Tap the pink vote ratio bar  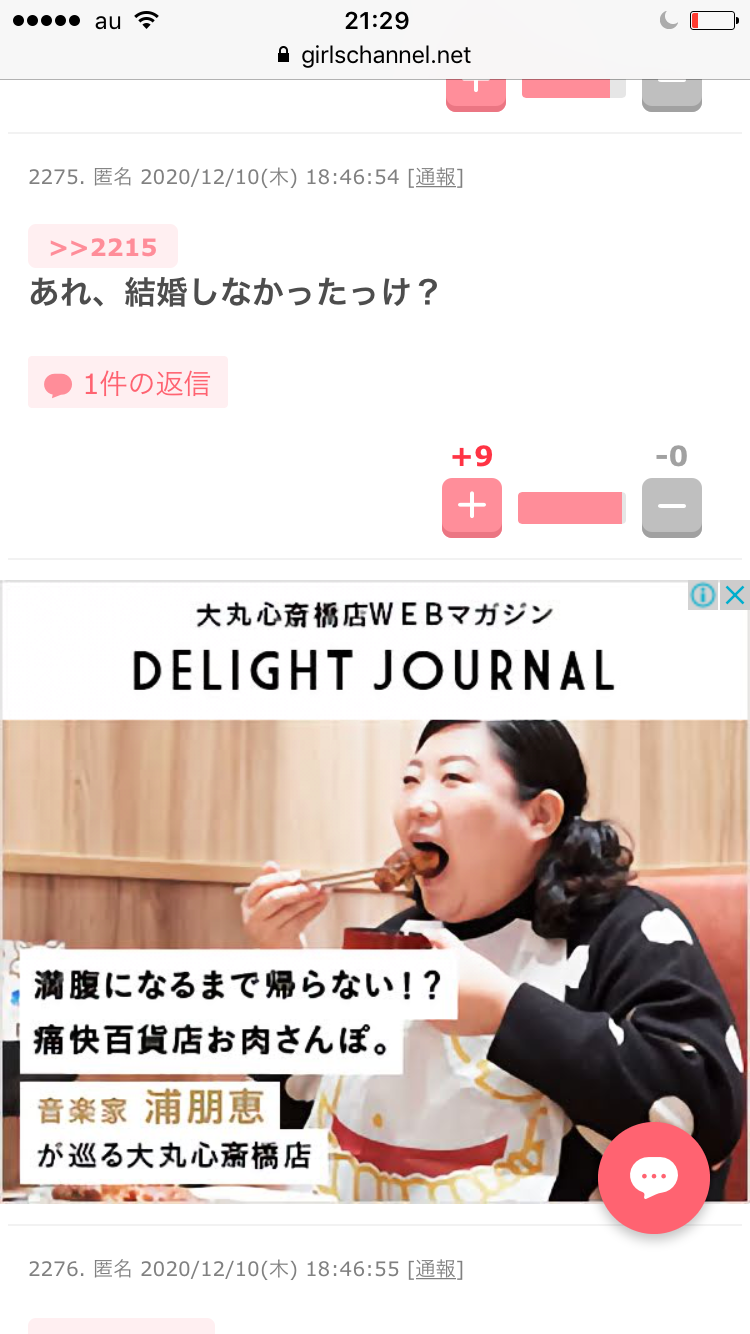coord(570,507)
